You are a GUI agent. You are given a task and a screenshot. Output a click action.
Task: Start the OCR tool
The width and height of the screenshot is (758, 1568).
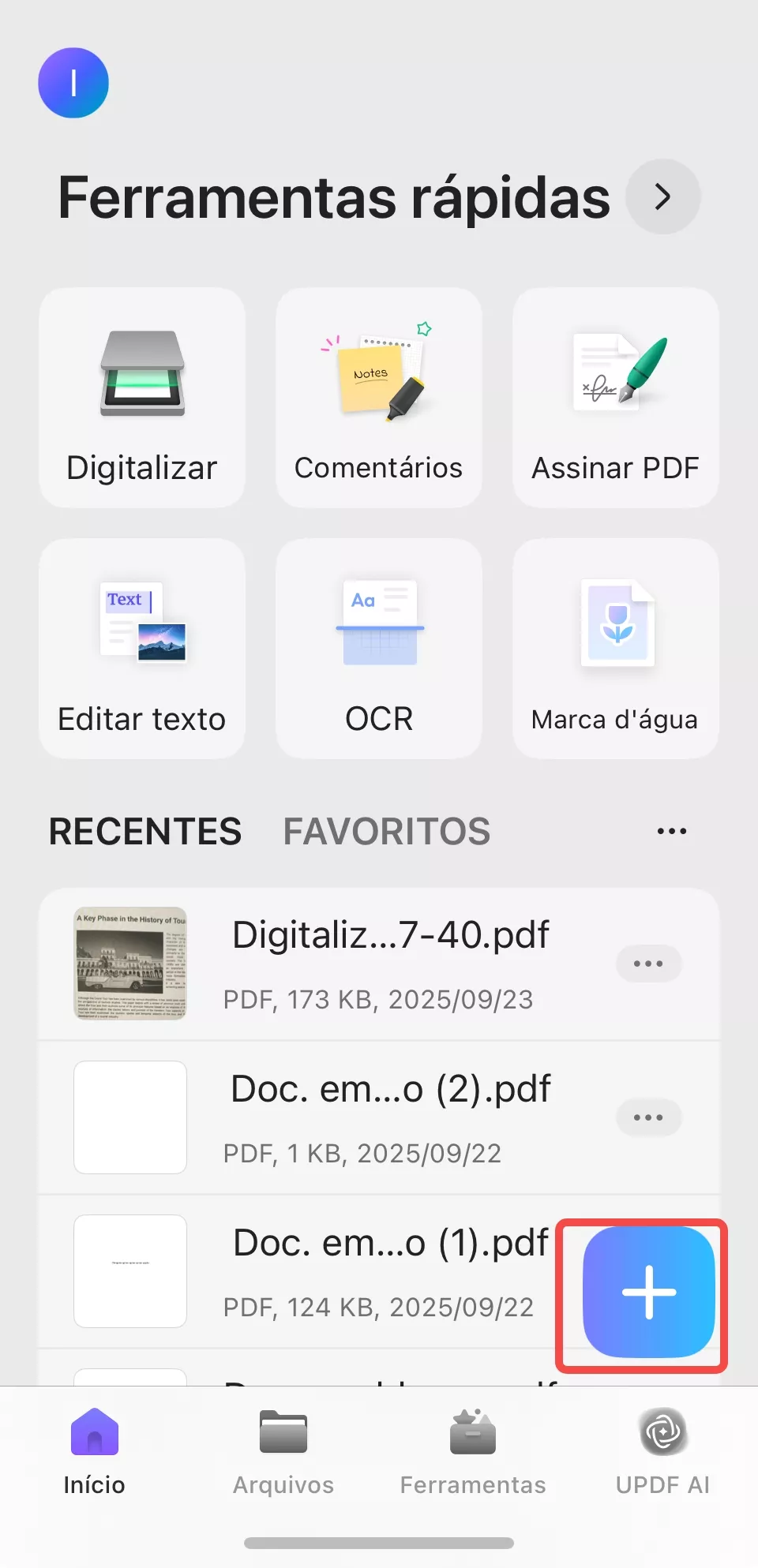tap(379, 649)
